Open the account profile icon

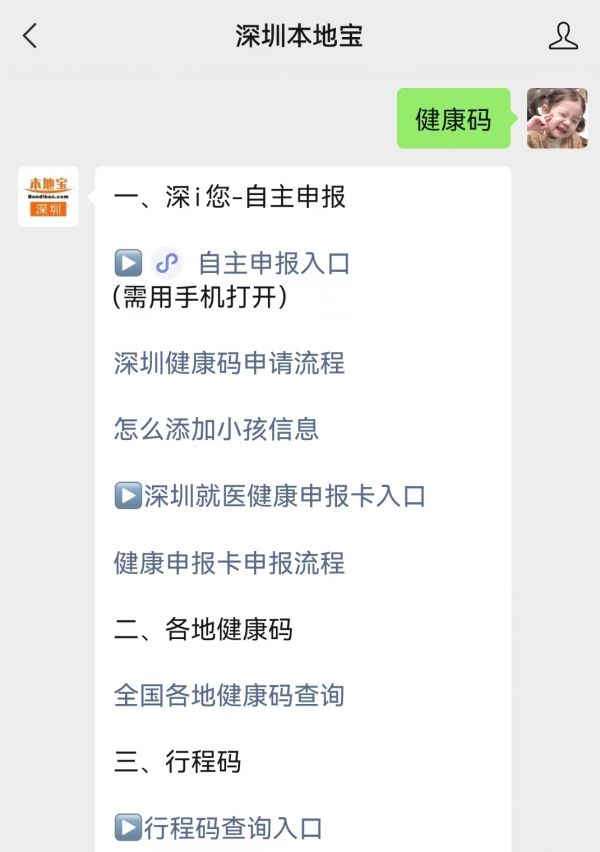(x=563, y=36)
